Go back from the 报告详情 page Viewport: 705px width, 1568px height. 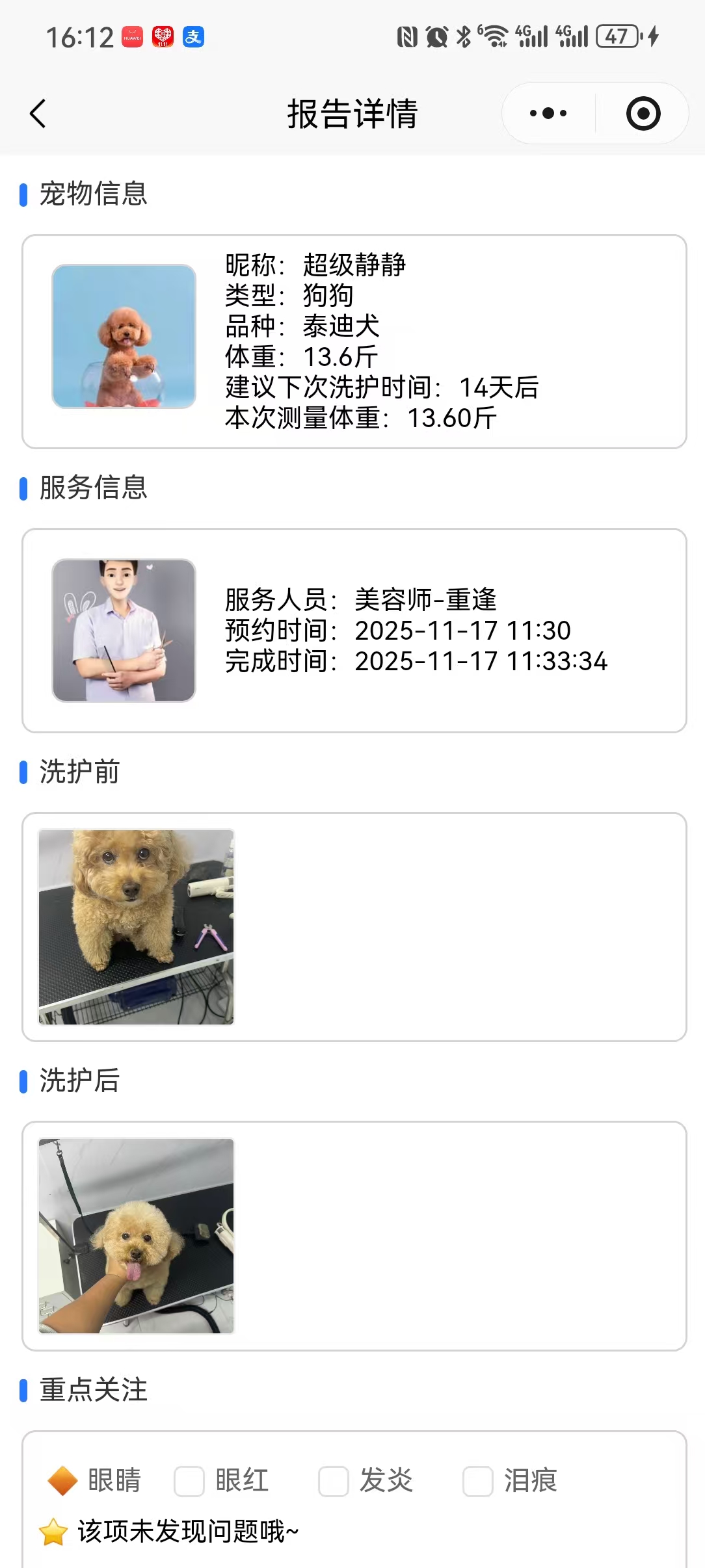click(x=38, y=114)
